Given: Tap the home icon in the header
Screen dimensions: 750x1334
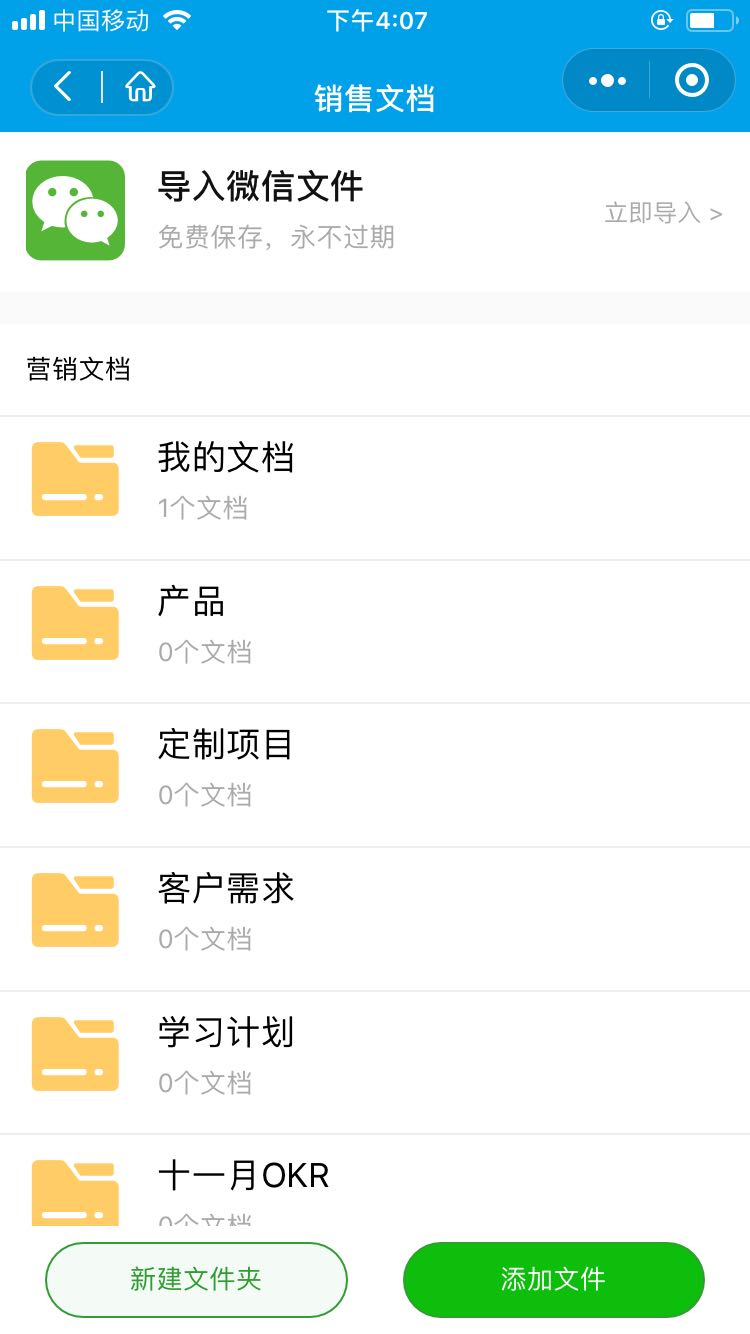Looking at the screenshot, I should [x=140, y=88].
